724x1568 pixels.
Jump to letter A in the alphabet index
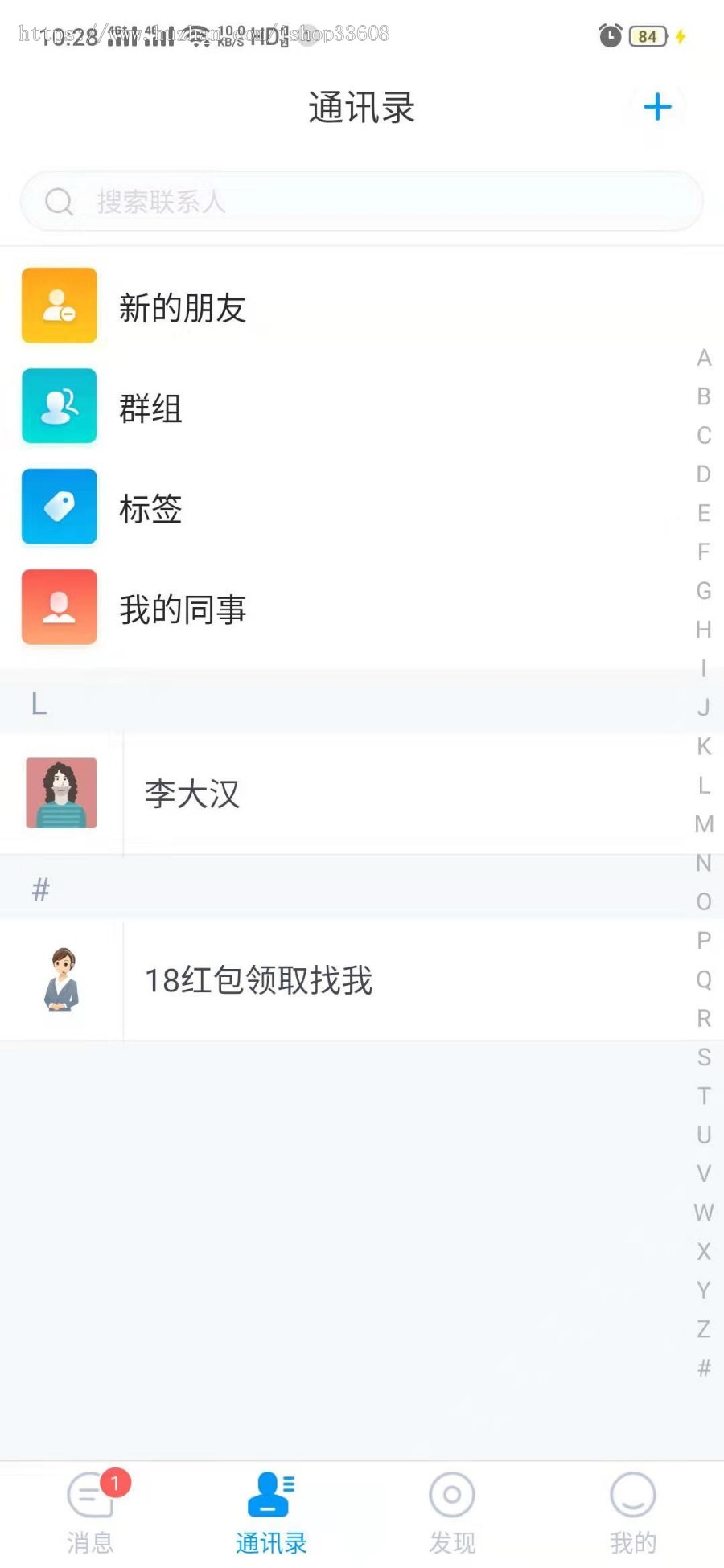coord(705,357)
